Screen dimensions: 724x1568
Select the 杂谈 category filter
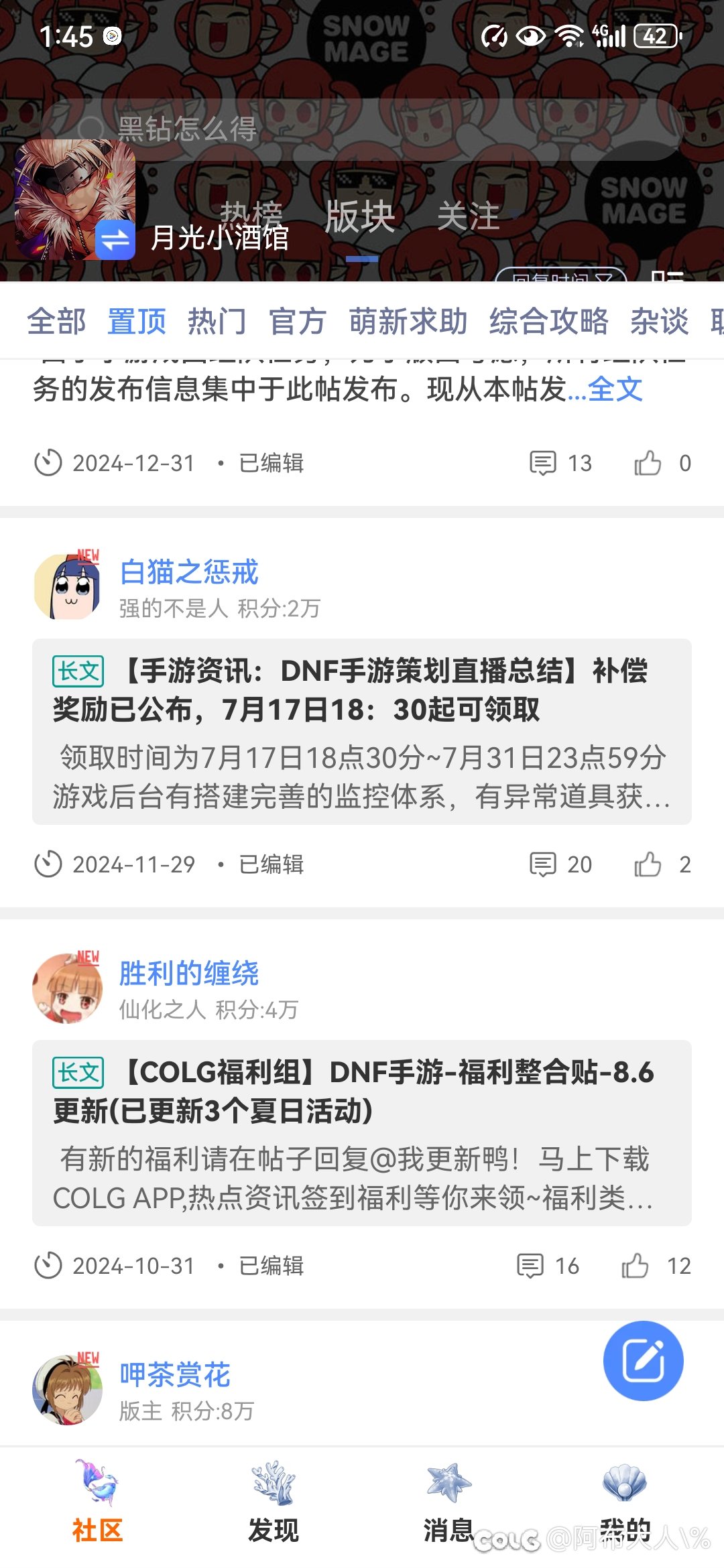[x=660, y=321]
